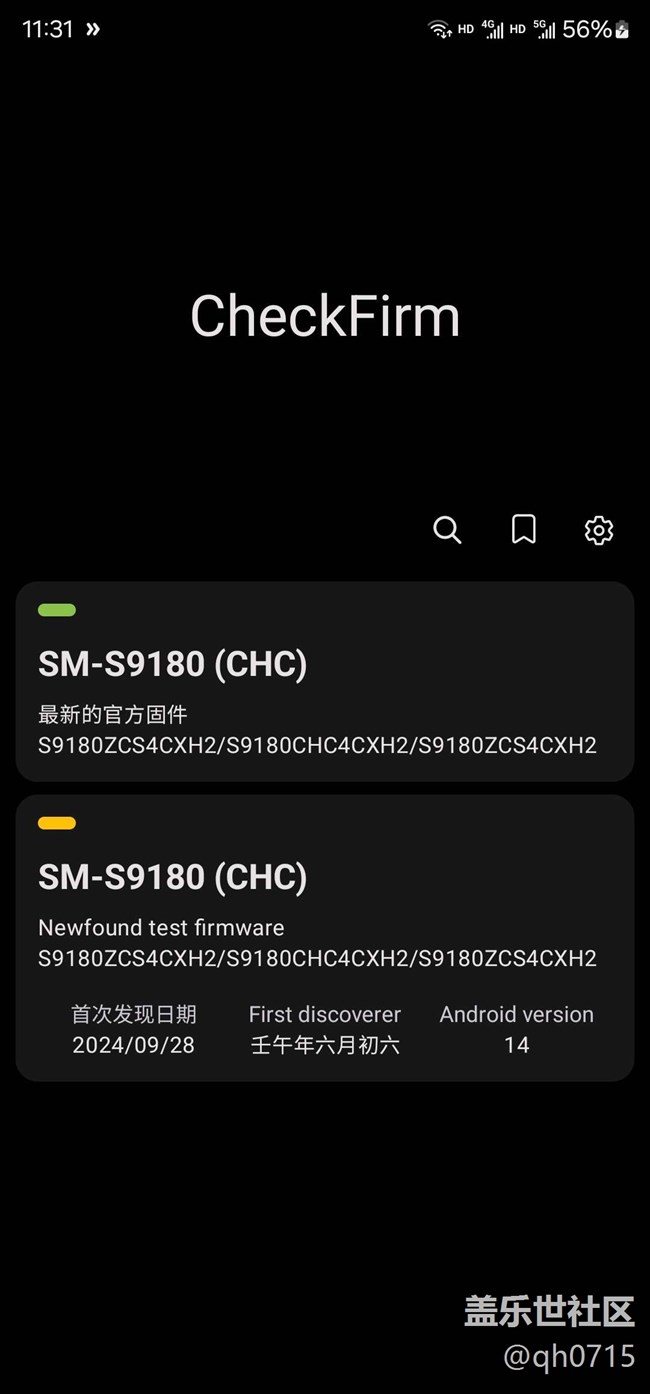The height and width of the screenshot is (1394, 650).
Task: Open the latest official firmware card
Action: (324, 681)
